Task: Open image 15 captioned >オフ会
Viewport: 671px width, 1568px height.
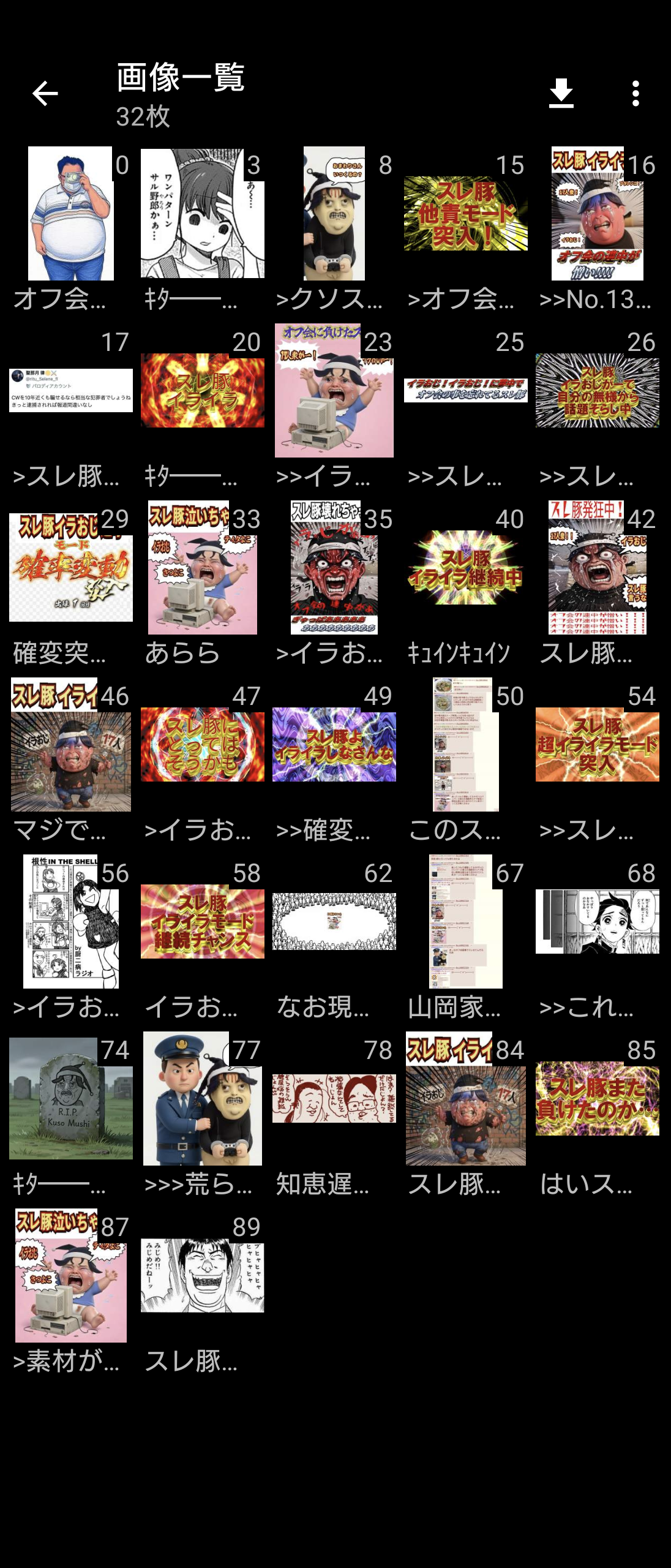Action: (465, 213)
